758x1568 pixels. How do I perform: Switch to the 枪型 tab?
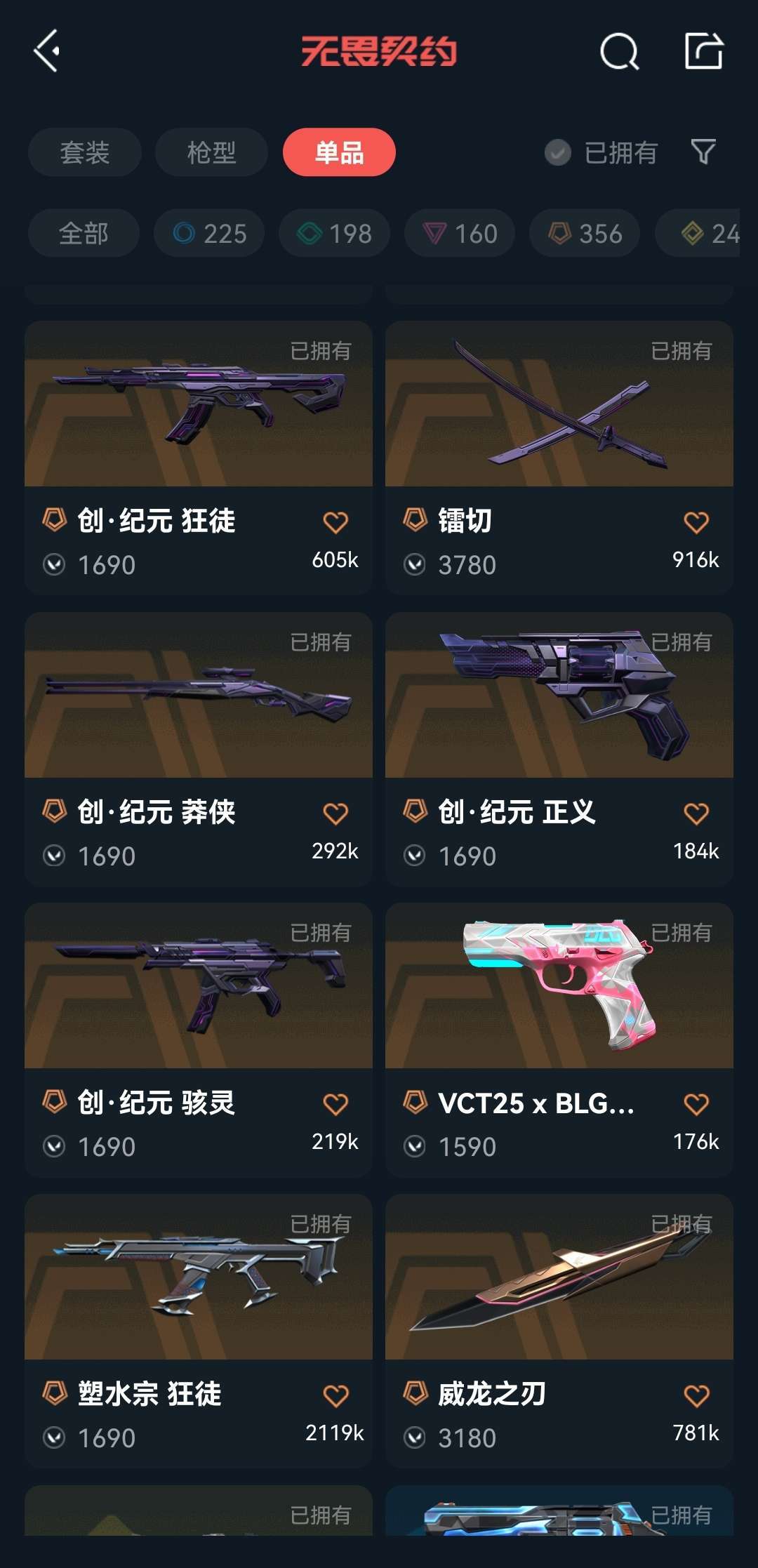(x=211, y=152)
